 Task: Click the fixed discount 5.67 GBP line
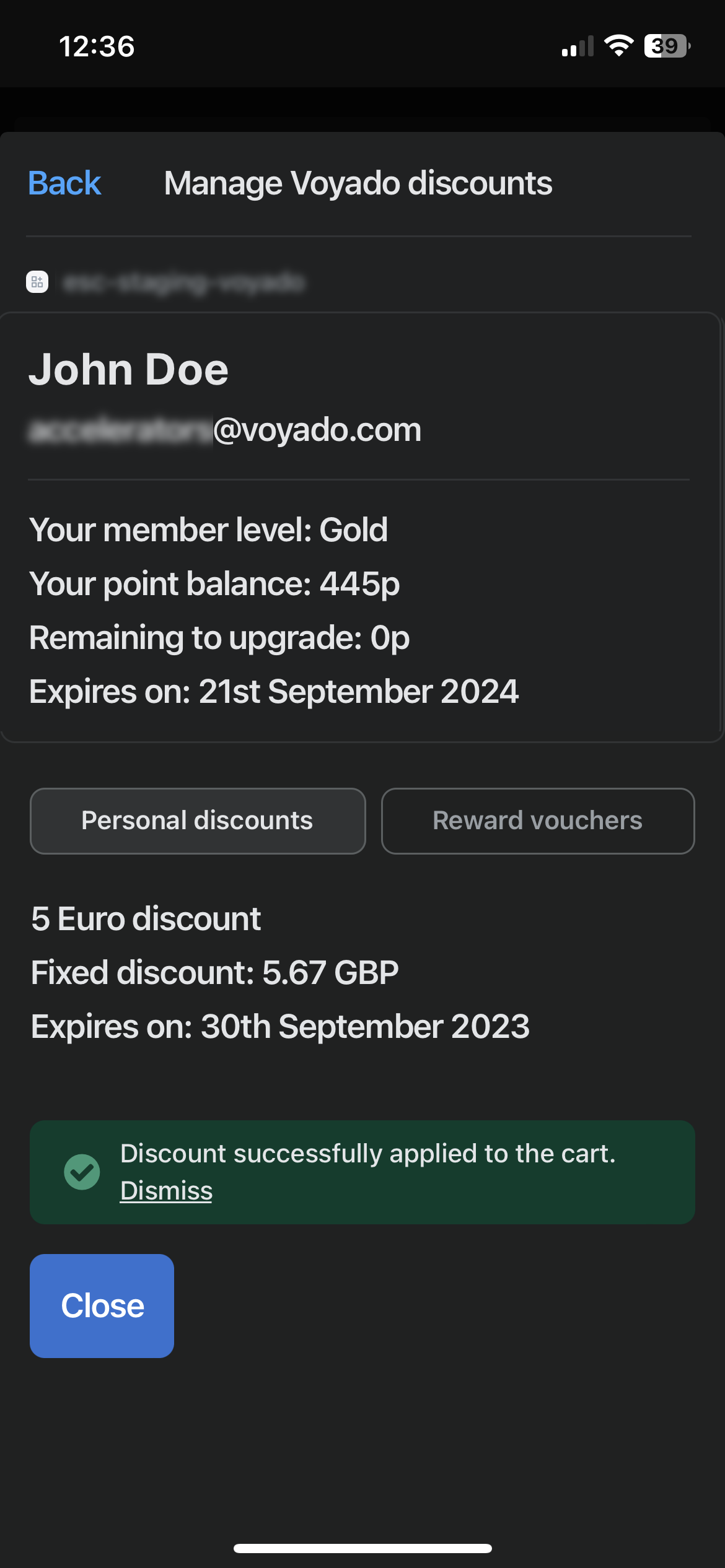214,972
